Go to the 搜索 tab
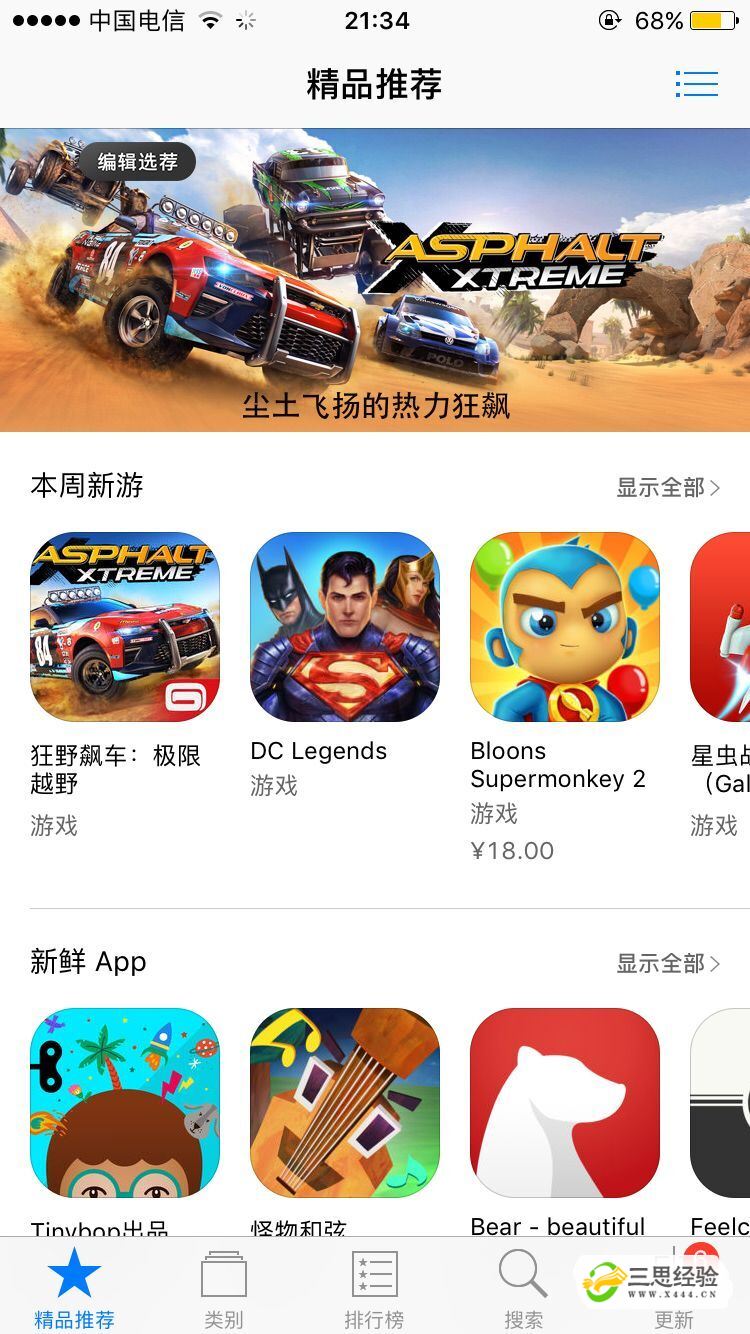Viewport: 750px width, 1334px height. [x=523, y=1288]
